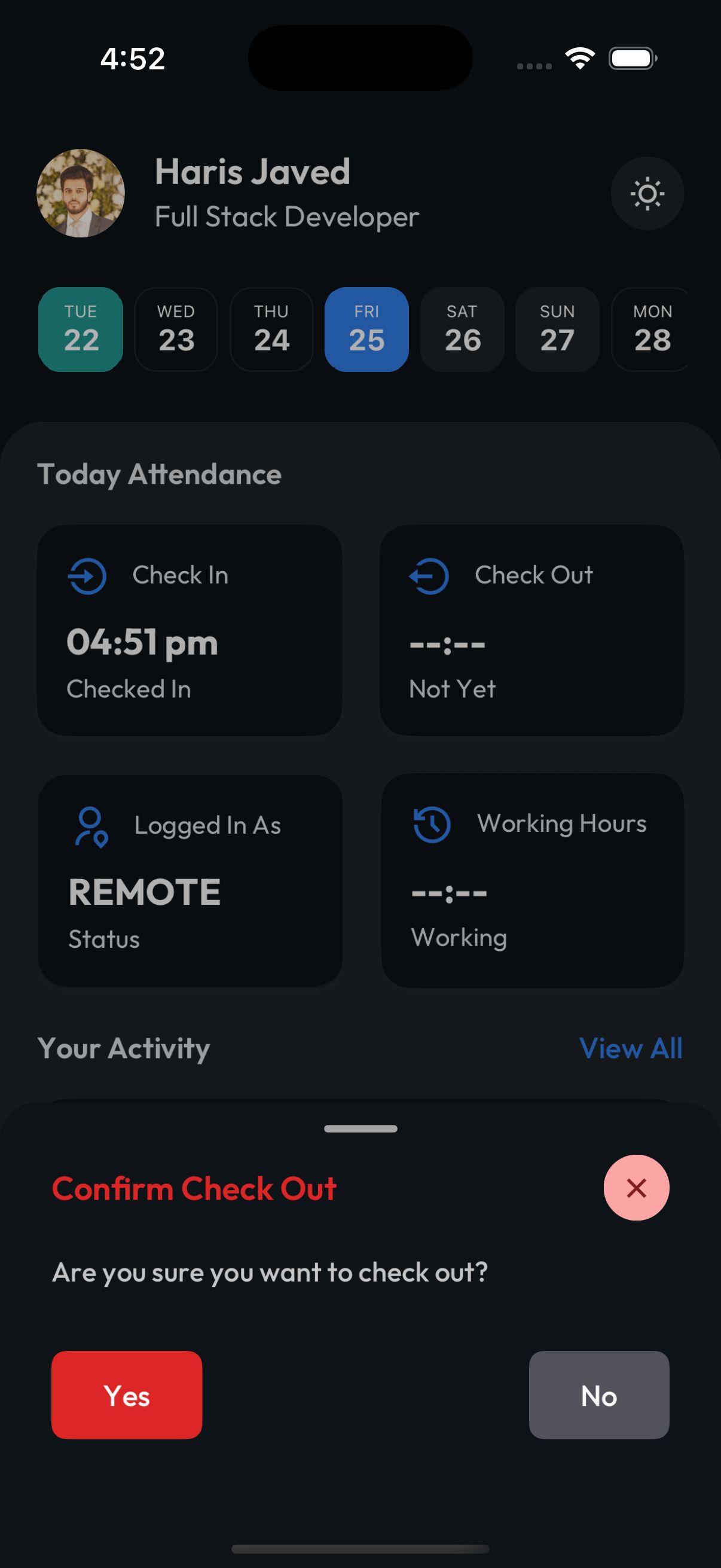Viewport: 721px width, 1568px height.
Task: Select Tuesday 22 in the date strip
Action: pyautogui.click(x=81, y=330)
